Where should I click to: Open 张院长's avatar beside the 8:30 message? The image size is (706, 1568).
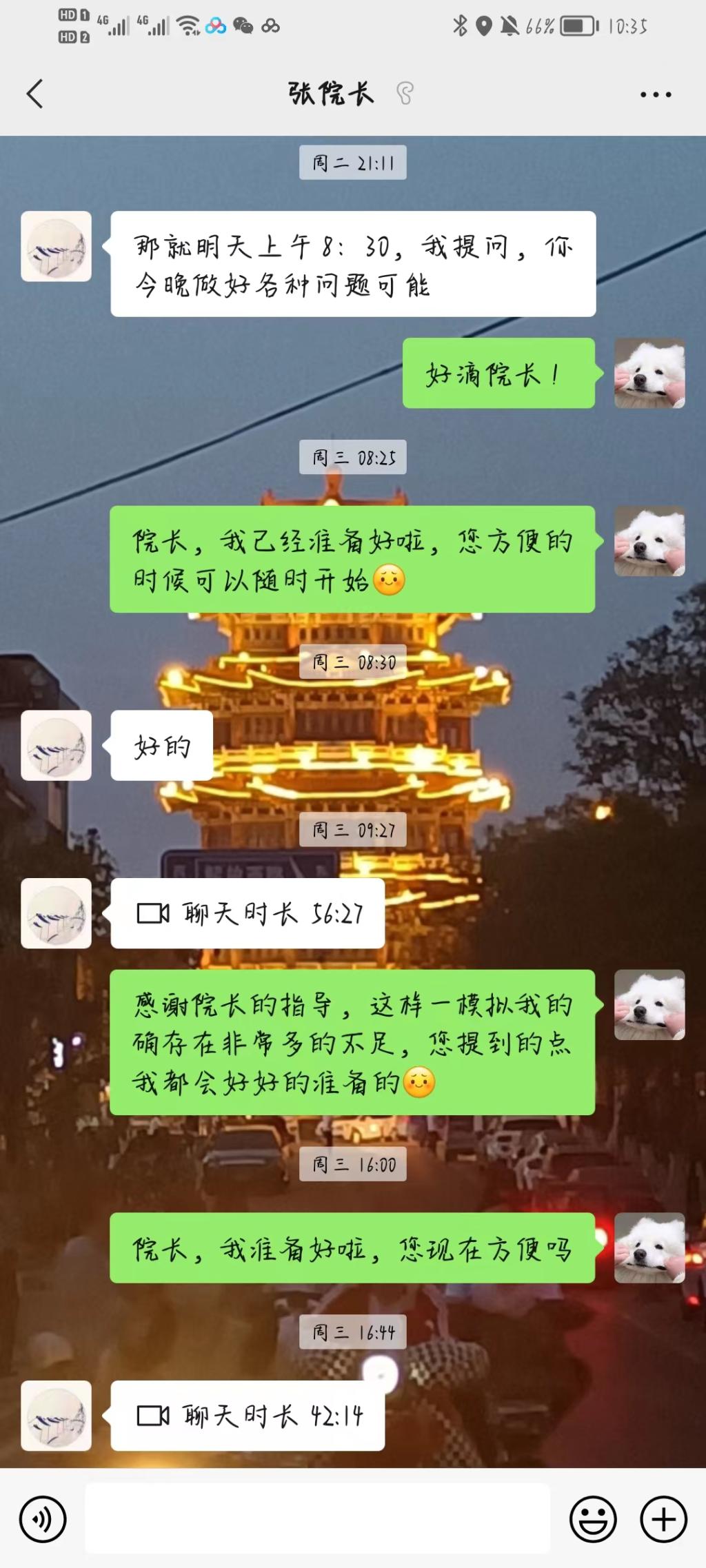tap(56, 247)
